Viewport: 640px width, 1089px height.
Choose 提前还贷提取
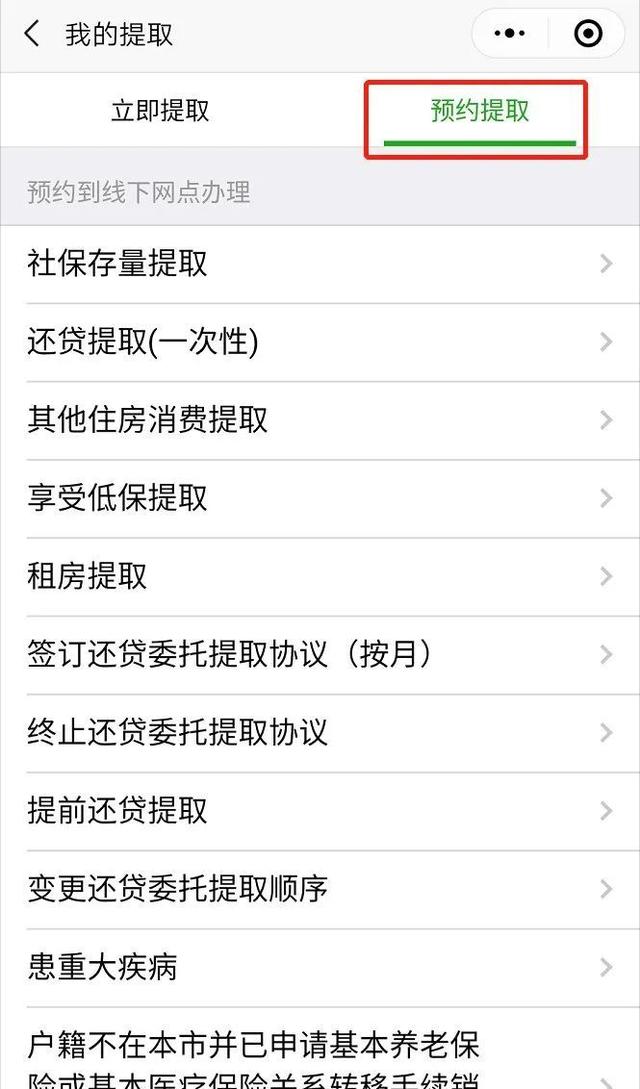[320, 811]
